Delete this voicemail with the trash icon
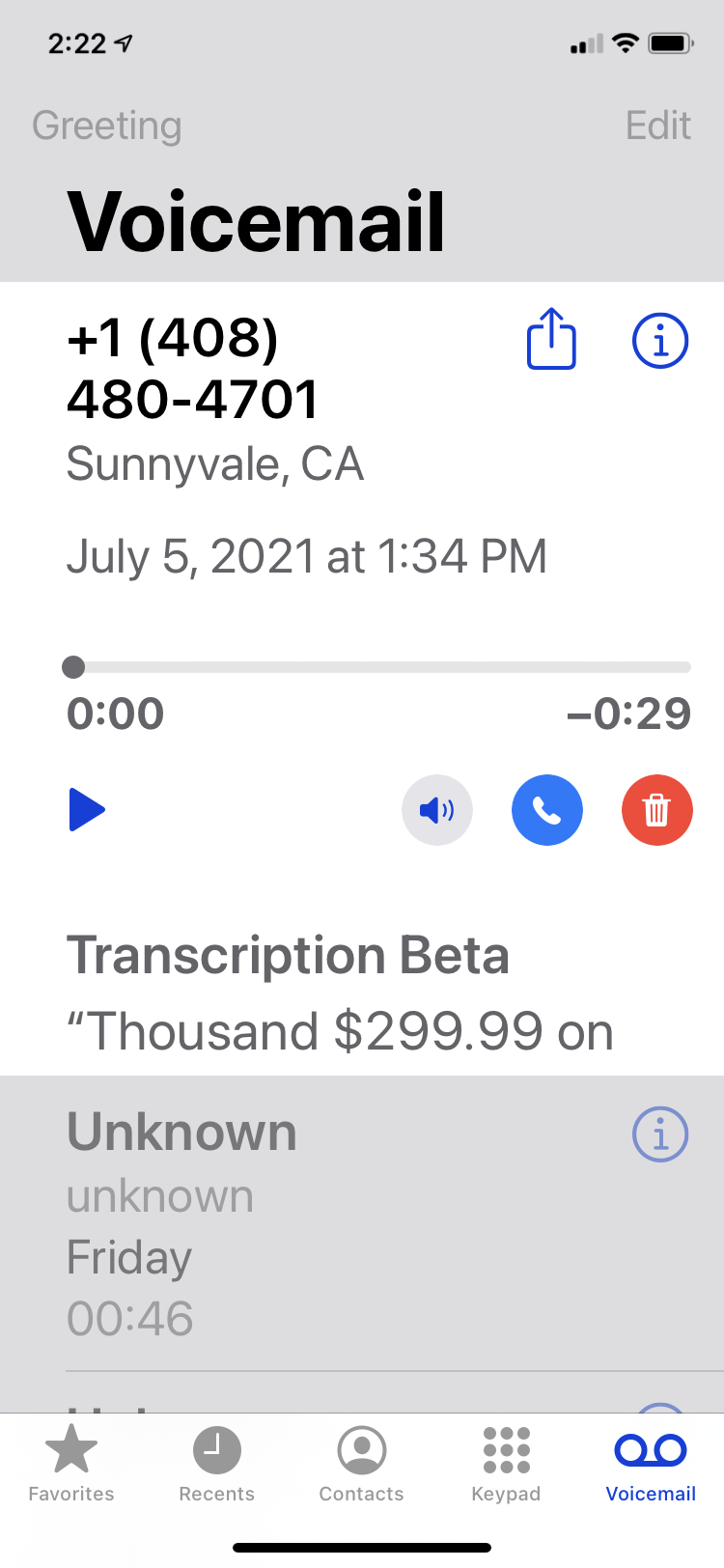This screenshot has width=724, height=1568. pos(656,810)
